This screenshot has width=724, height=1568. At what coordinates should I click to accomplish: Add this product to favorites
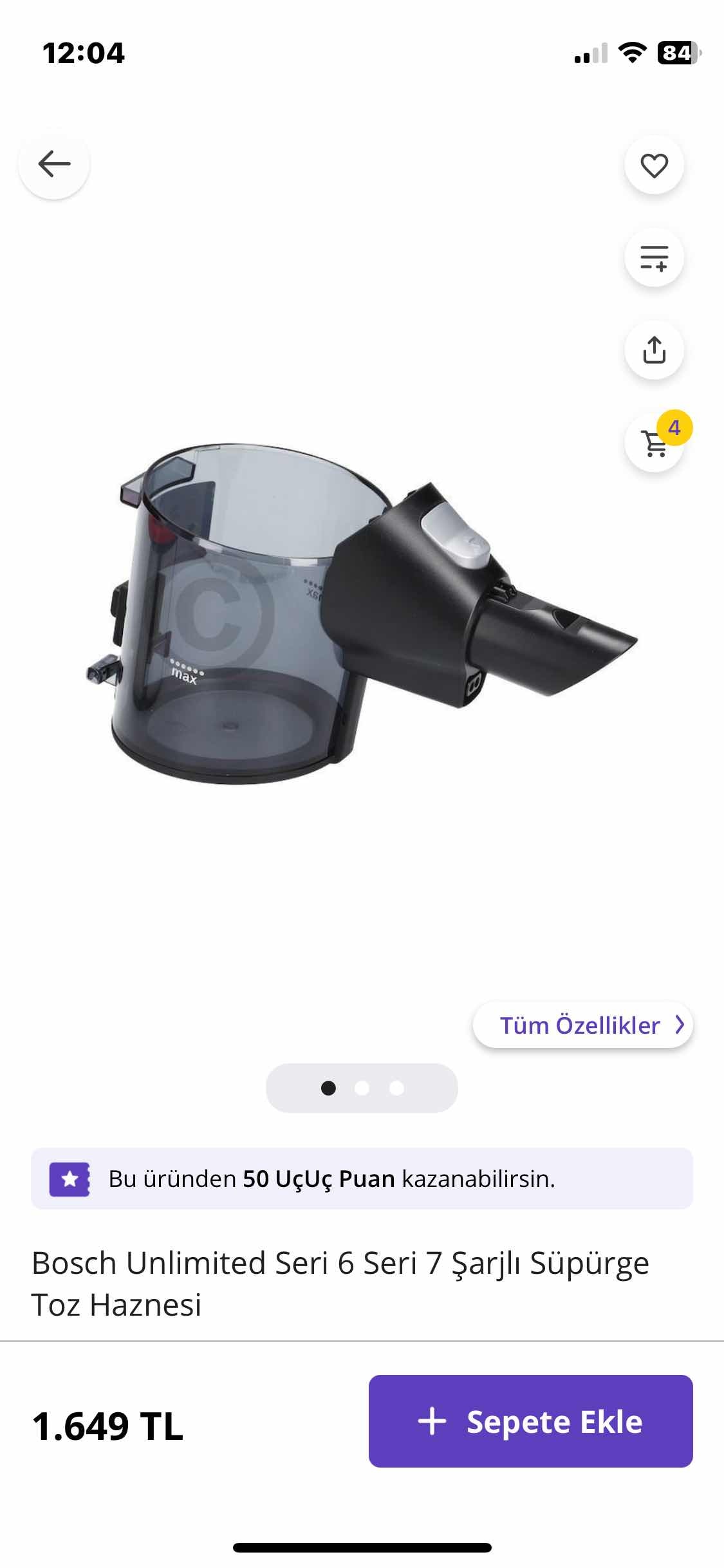654,165
